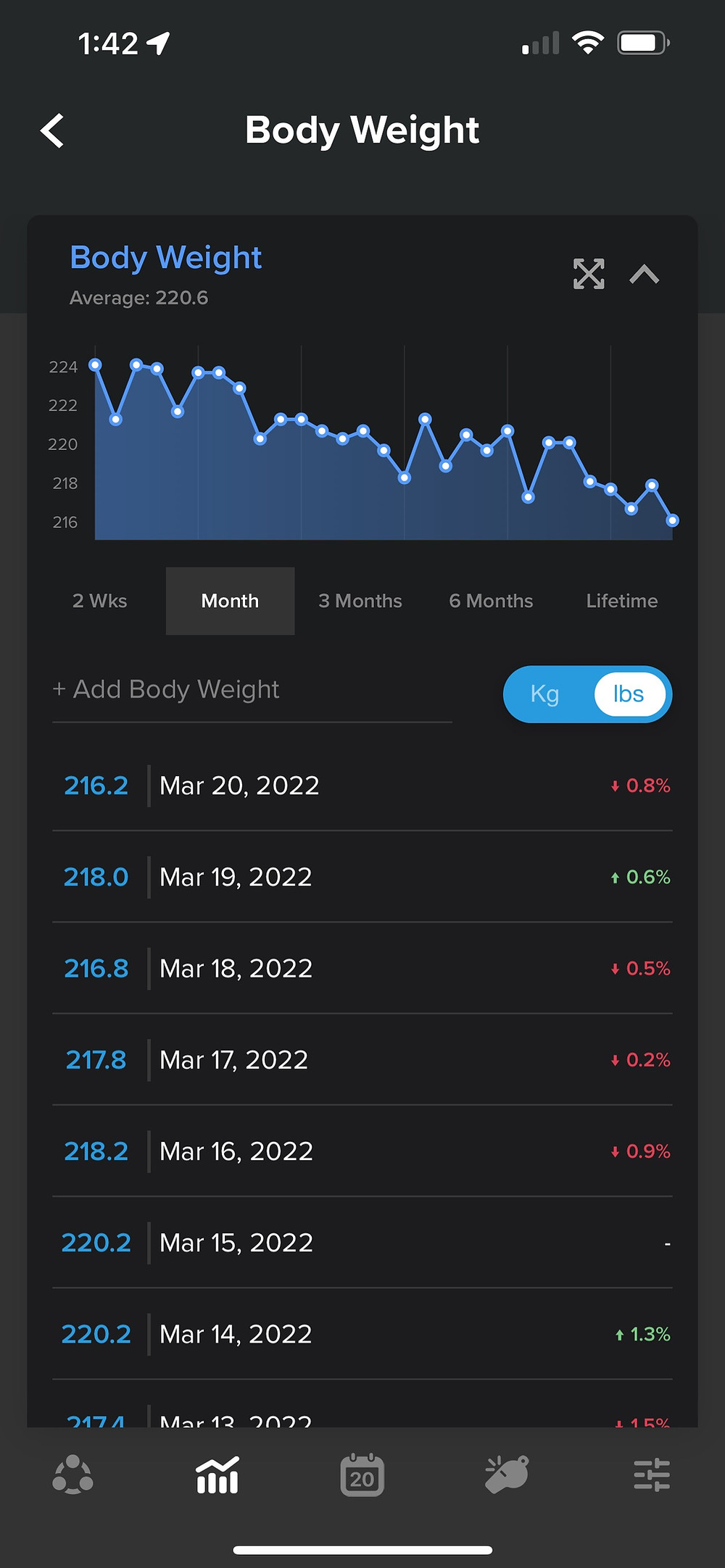
Task: Show the 6 Months range
Action: coord(491,601)
